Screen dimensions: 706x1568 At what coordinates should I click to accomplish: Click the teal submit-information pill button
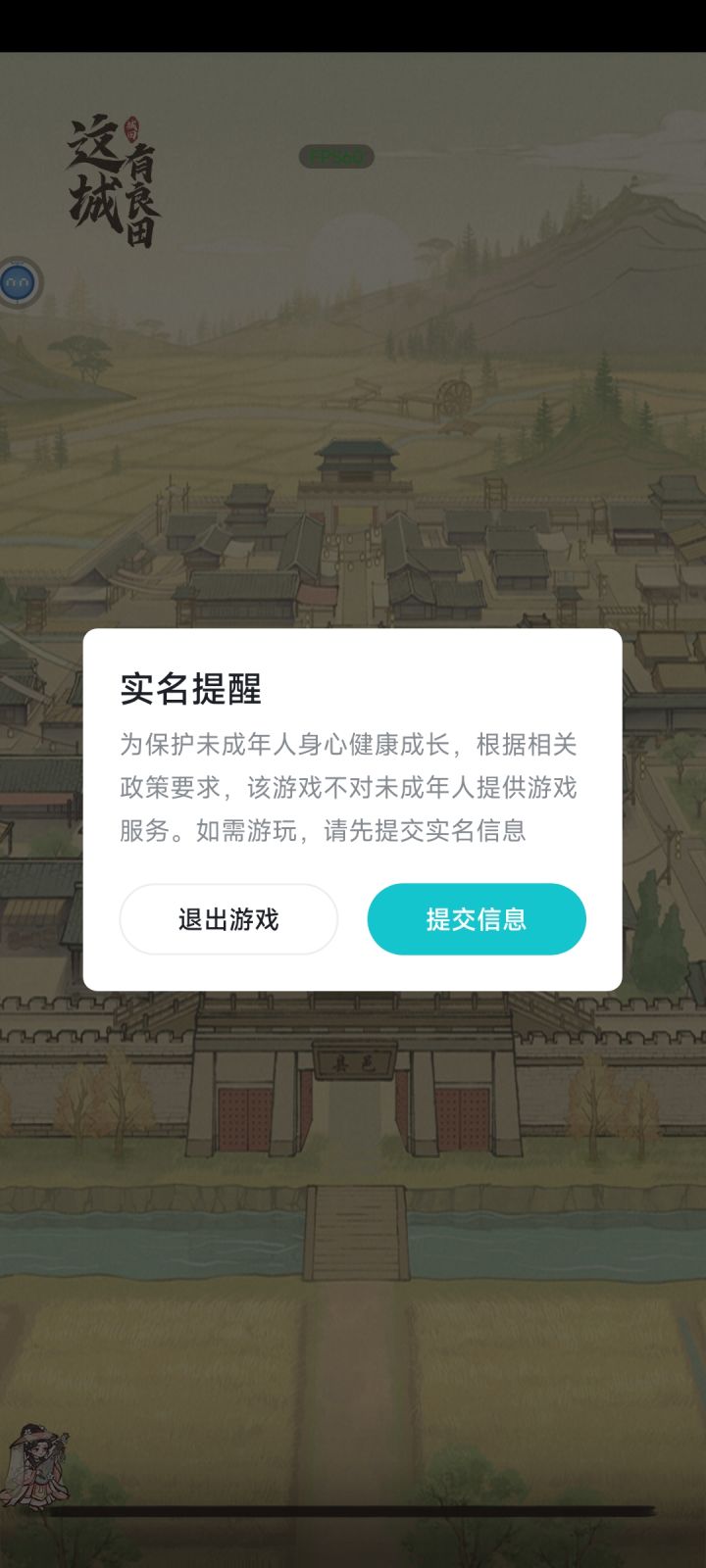[478, 919]
